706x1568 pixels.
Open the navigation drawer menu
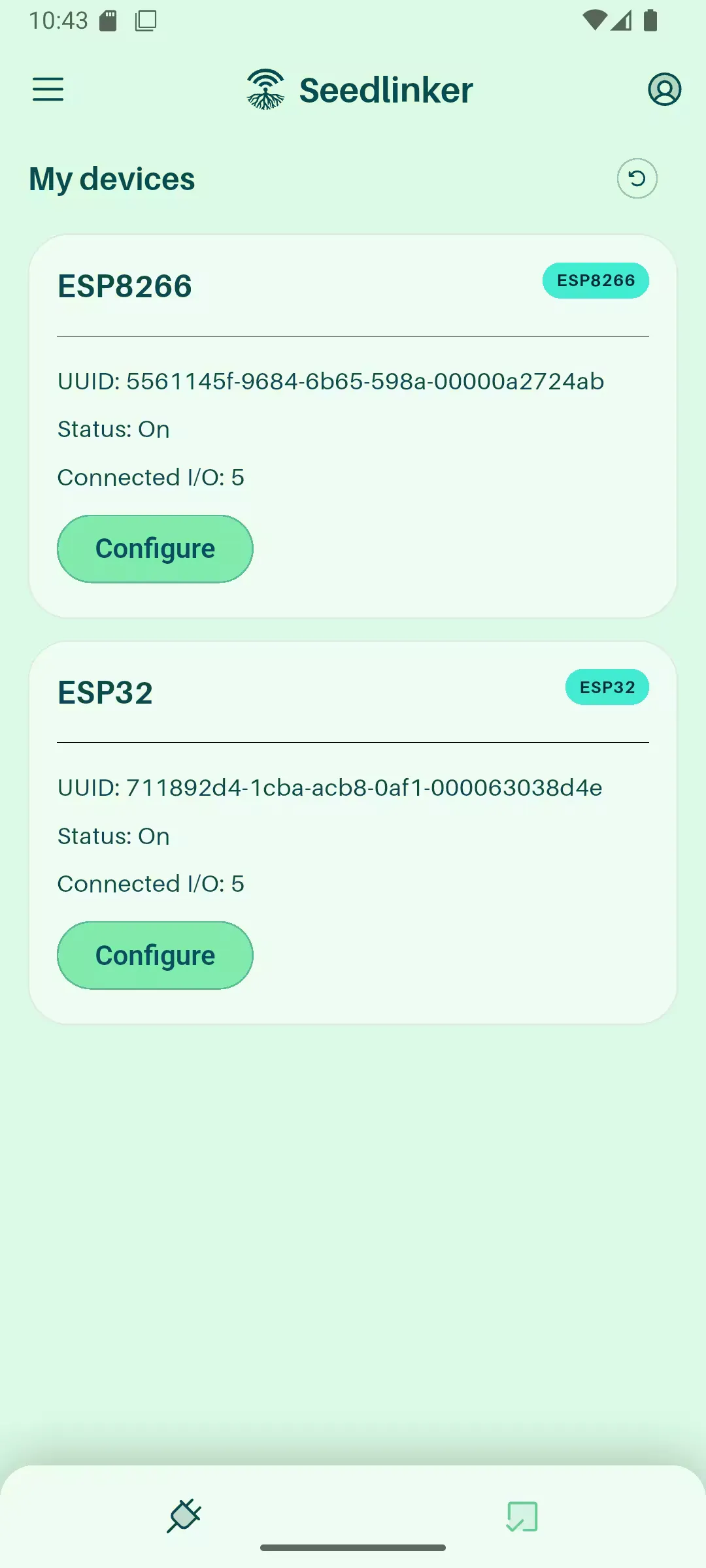pos(47,90)
